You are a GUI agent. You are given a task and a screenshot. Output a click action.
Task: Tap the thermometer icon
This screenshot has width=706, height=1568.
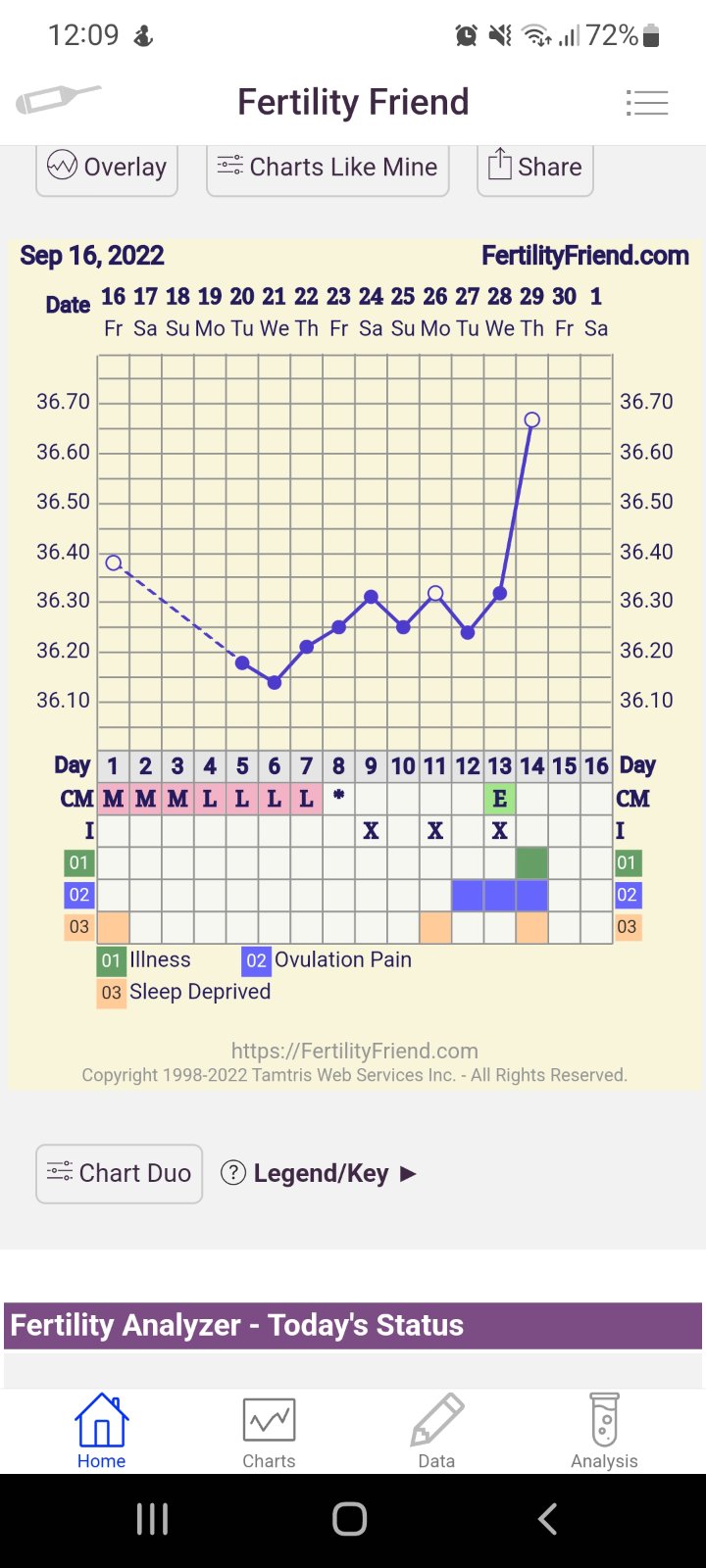[58, 99]
